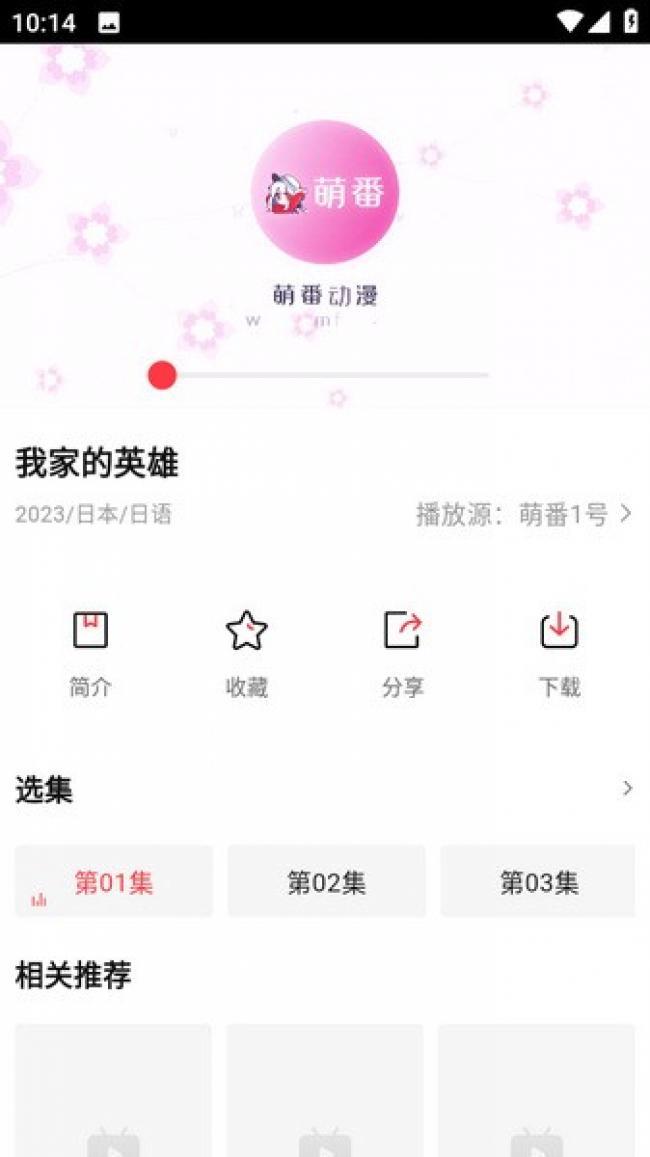The height and width of the screenshot is (1157, 650).
Task: Select episode 第01集
Action: [114, 881]
